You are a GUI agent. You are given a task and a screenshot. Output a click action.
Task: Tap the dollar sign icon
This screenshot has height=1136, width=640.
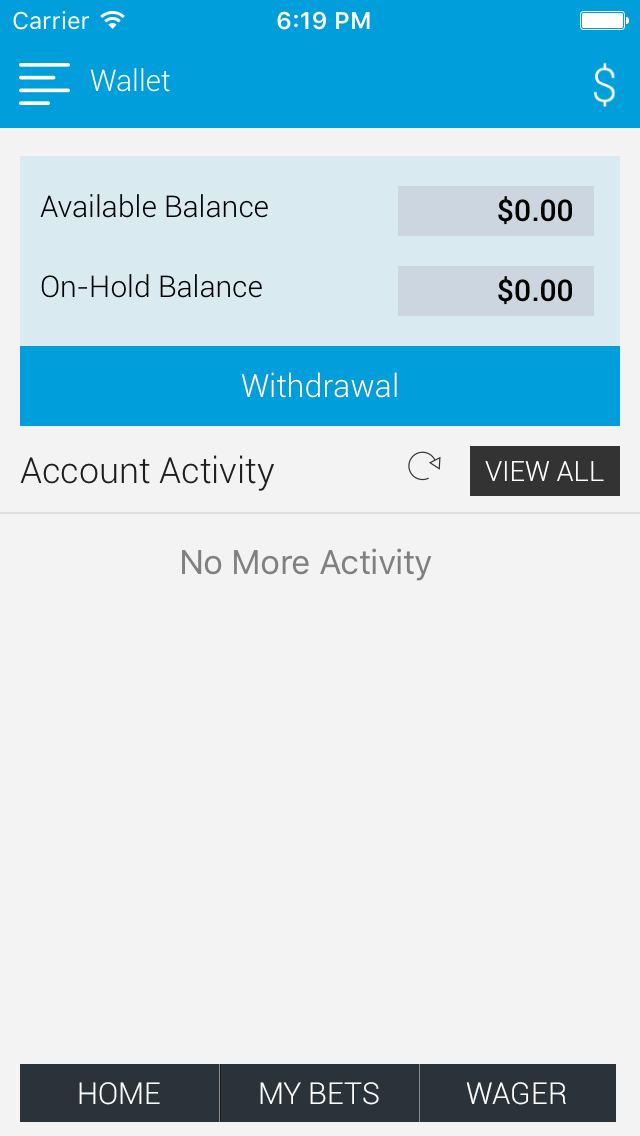604,85
